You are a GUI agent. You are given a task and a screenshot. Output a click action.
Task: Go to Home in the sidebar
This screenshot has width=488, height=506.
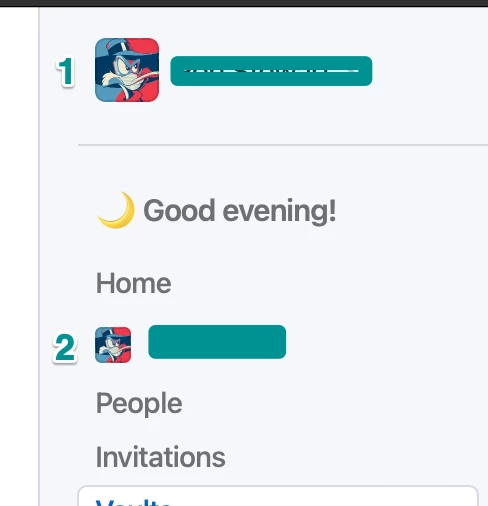tap(133, 283)
